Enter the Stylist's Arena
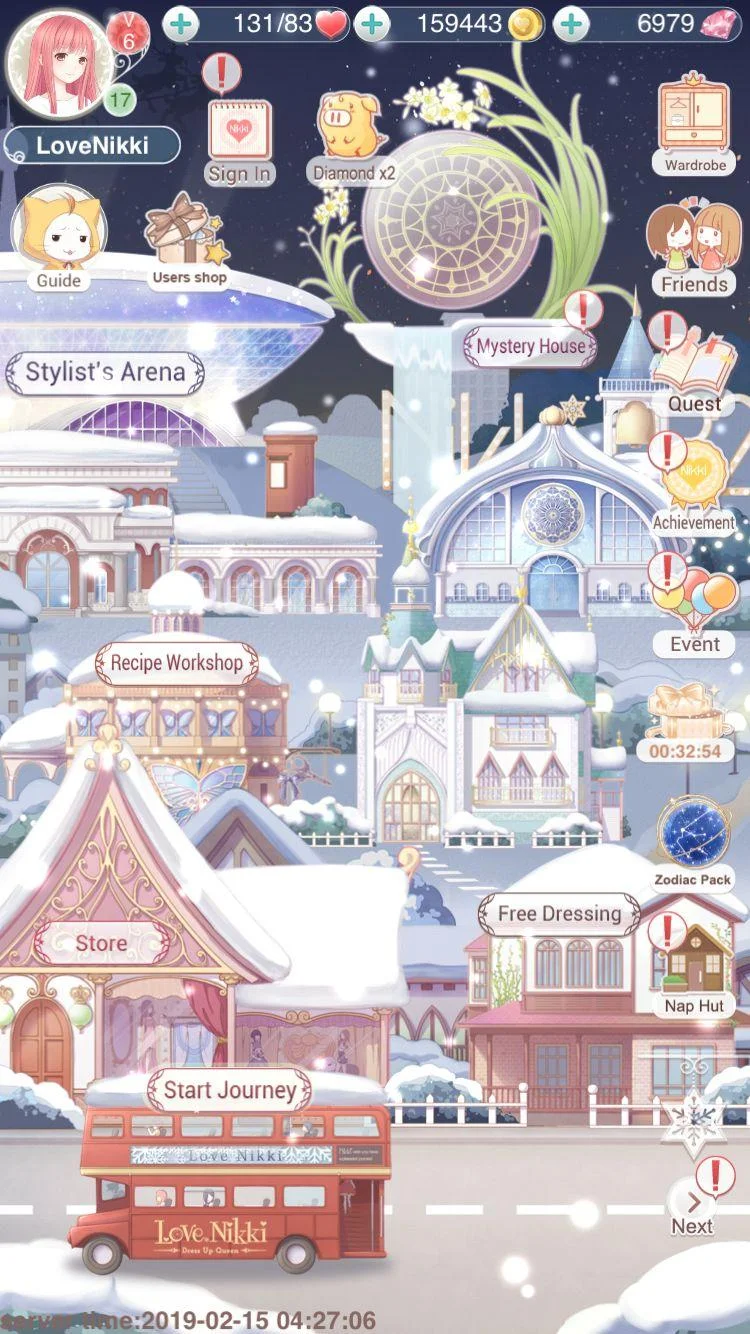 (105, 372)
